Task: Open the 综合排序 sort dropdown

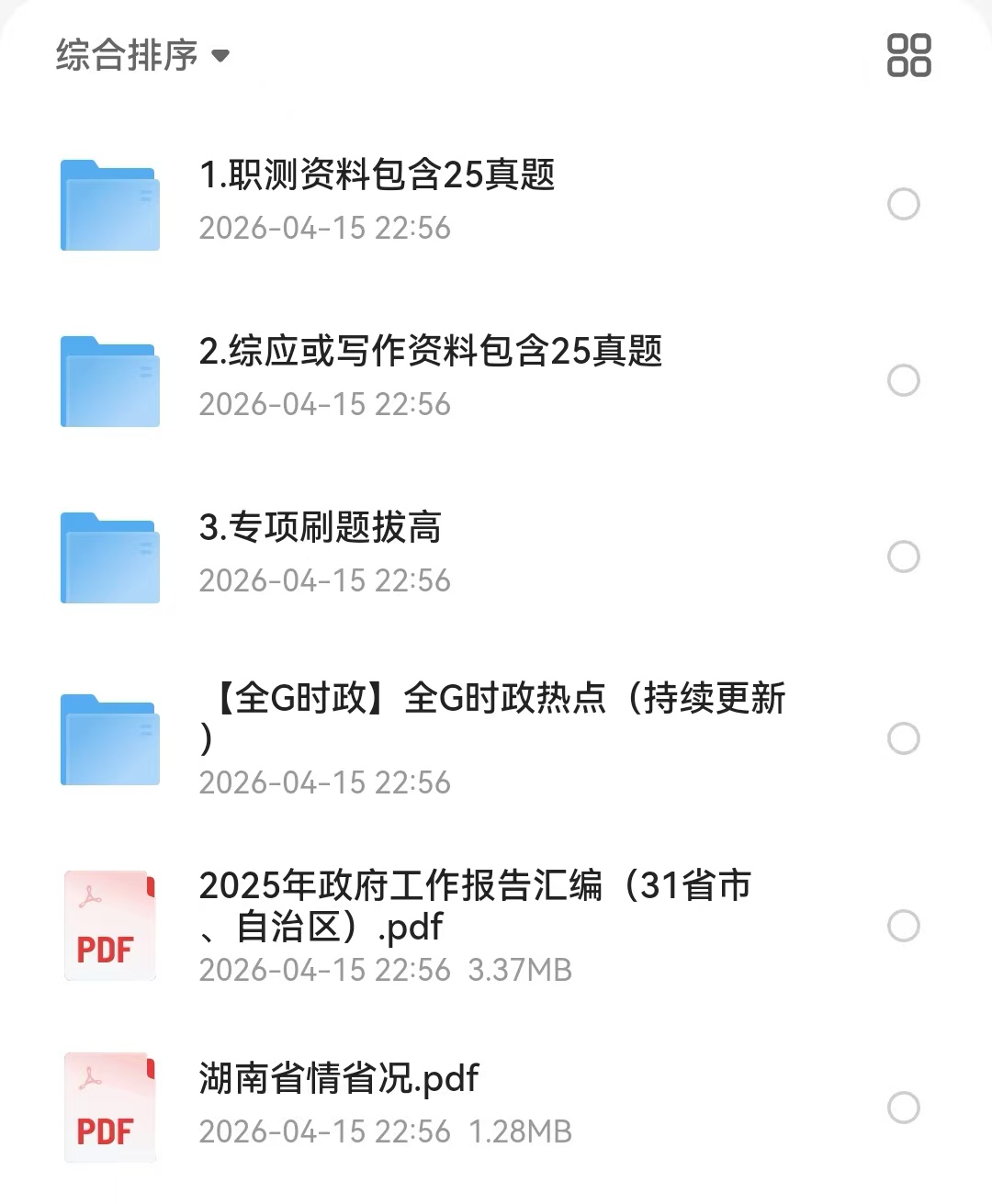Action: tap(142, 55)
